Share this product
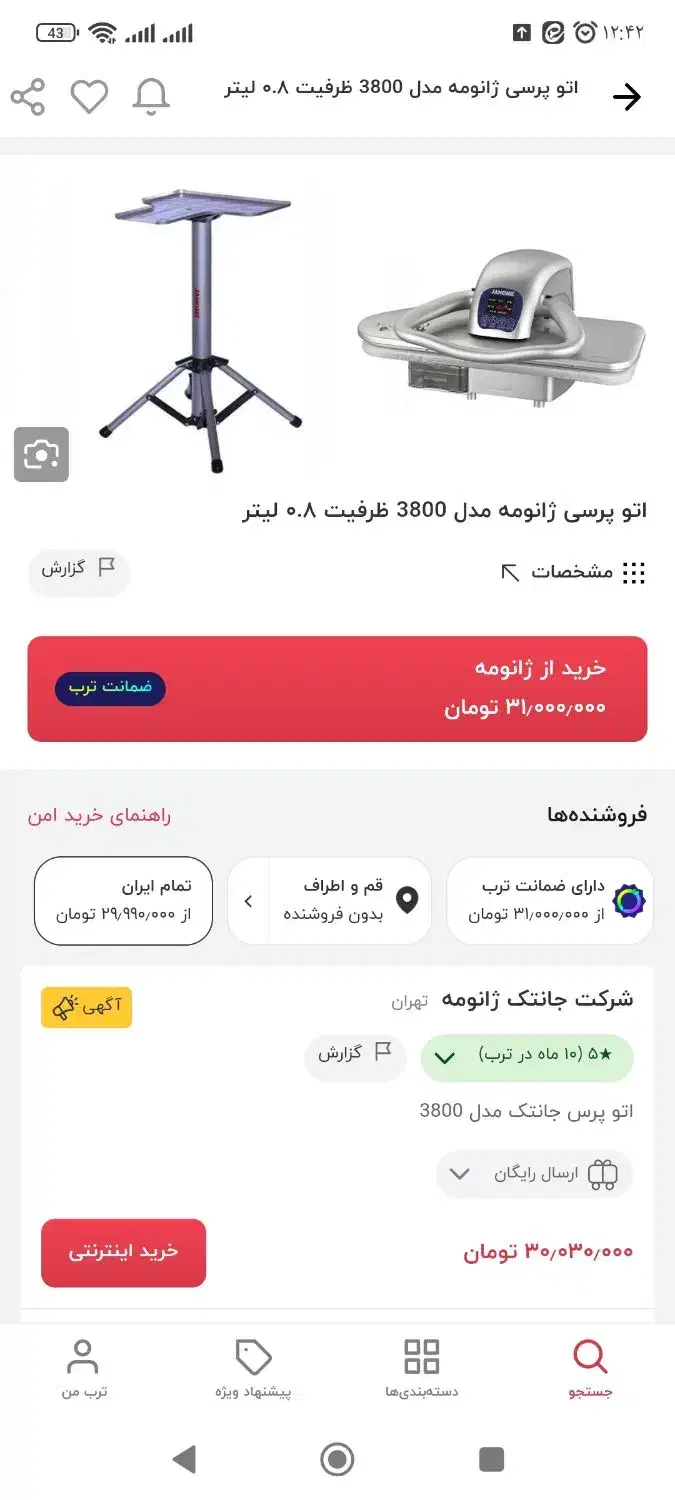 pos(28,97)
